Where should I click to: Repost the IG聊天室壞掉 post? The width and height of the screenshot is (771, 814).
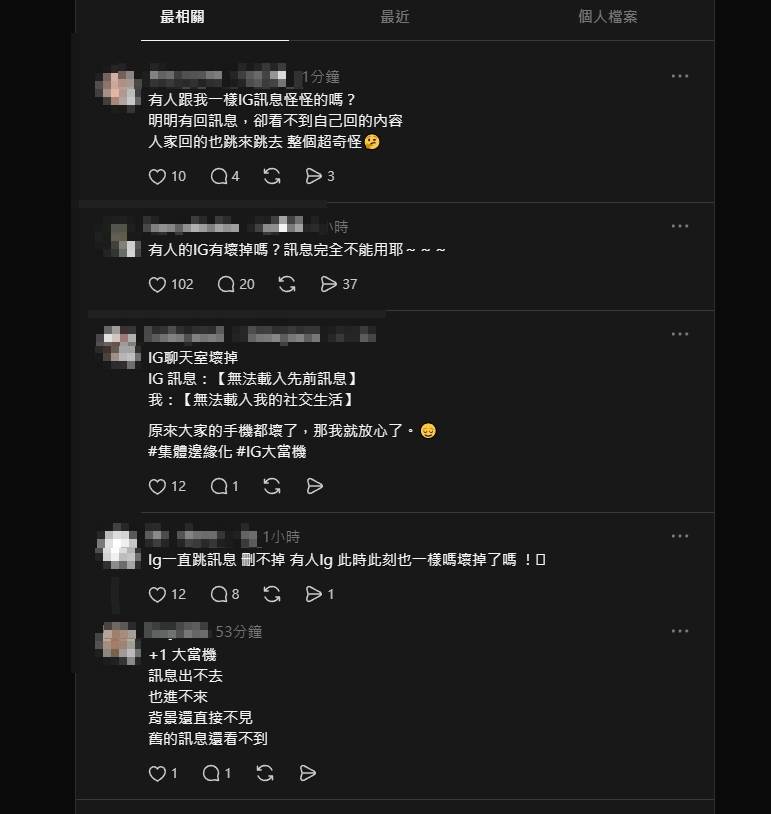pyautogui.click(x=270, y=486)
